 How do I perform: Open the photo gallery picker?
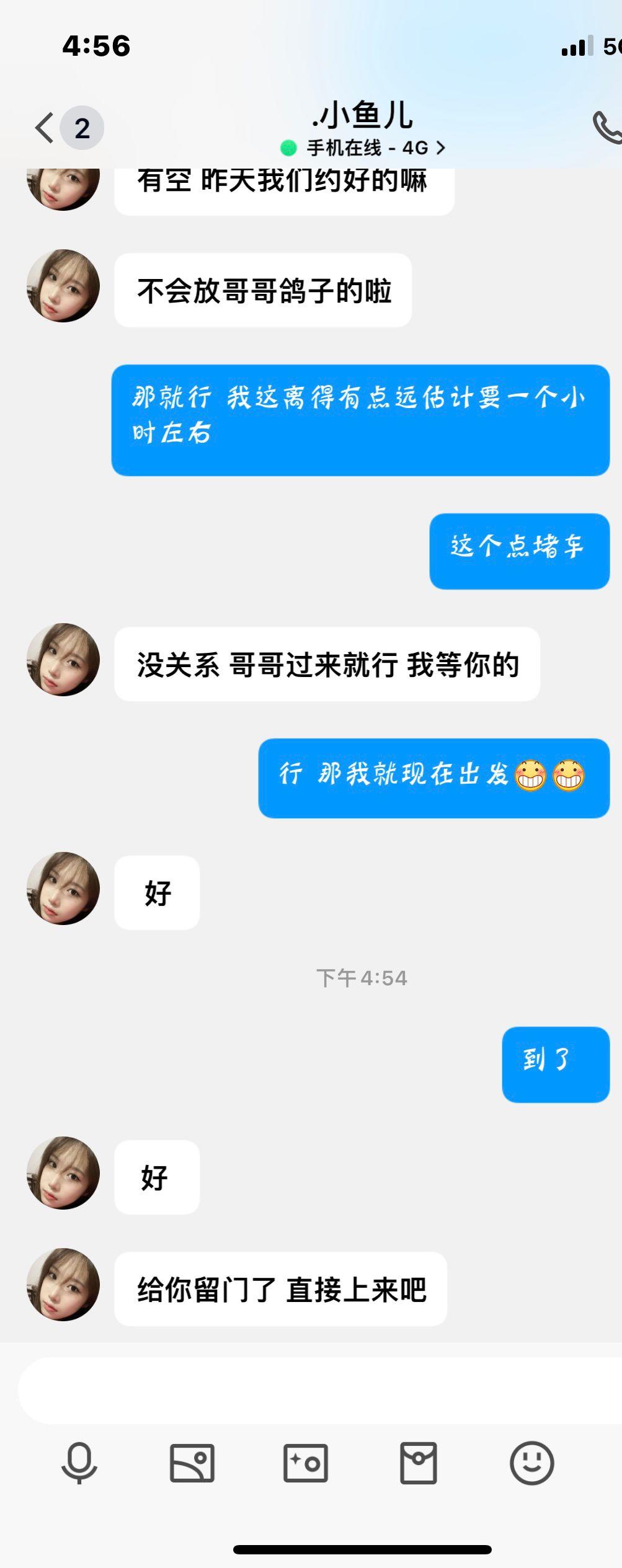[x=192, y=1463]
